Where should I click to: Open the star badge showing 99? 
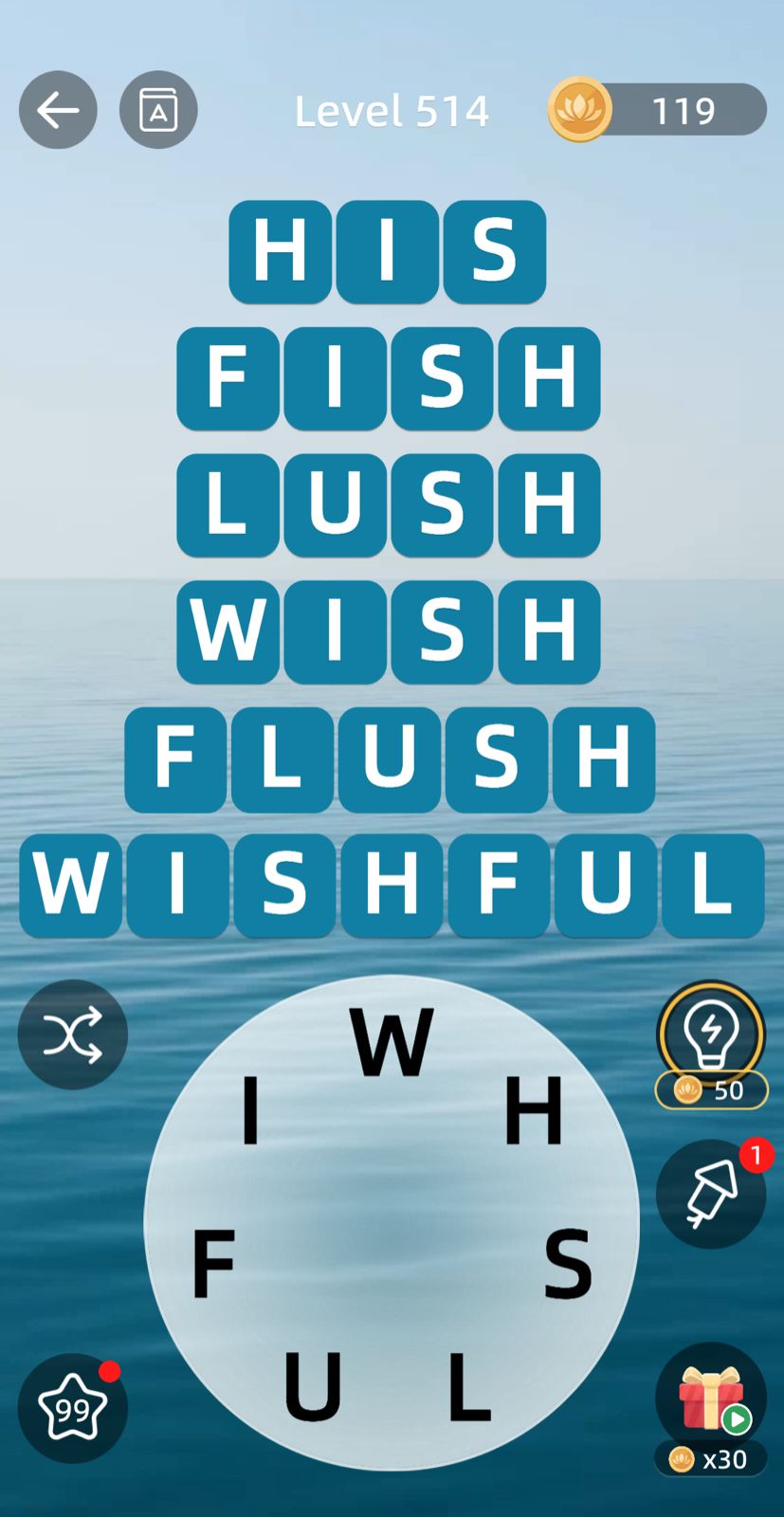click(72, 1409)
